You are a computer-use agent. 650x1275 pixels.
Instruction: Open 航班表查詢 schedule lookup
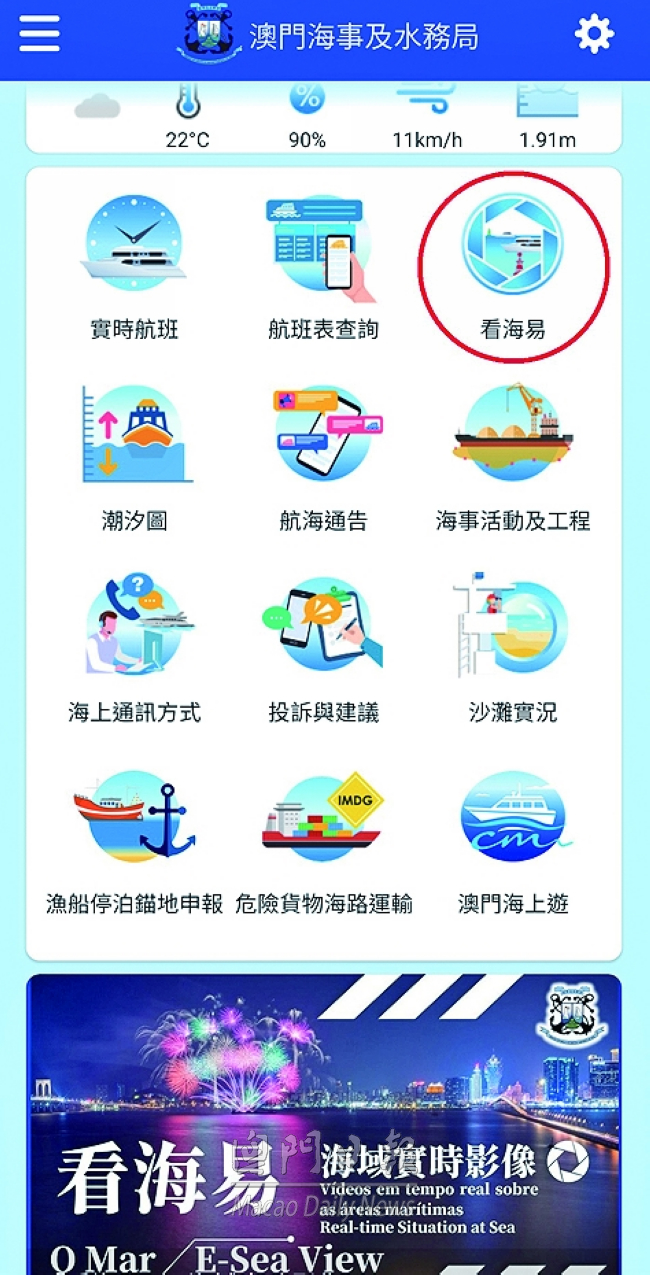coord(323,266)
